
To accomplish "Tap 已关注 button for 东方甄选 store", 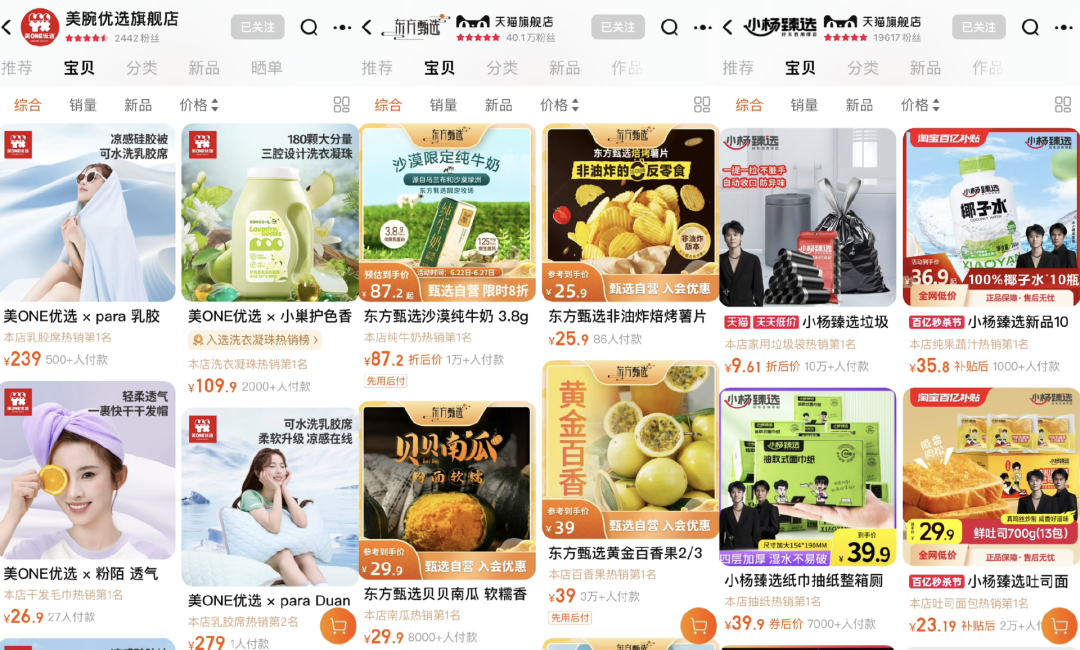I will click(x=617, y=27).
